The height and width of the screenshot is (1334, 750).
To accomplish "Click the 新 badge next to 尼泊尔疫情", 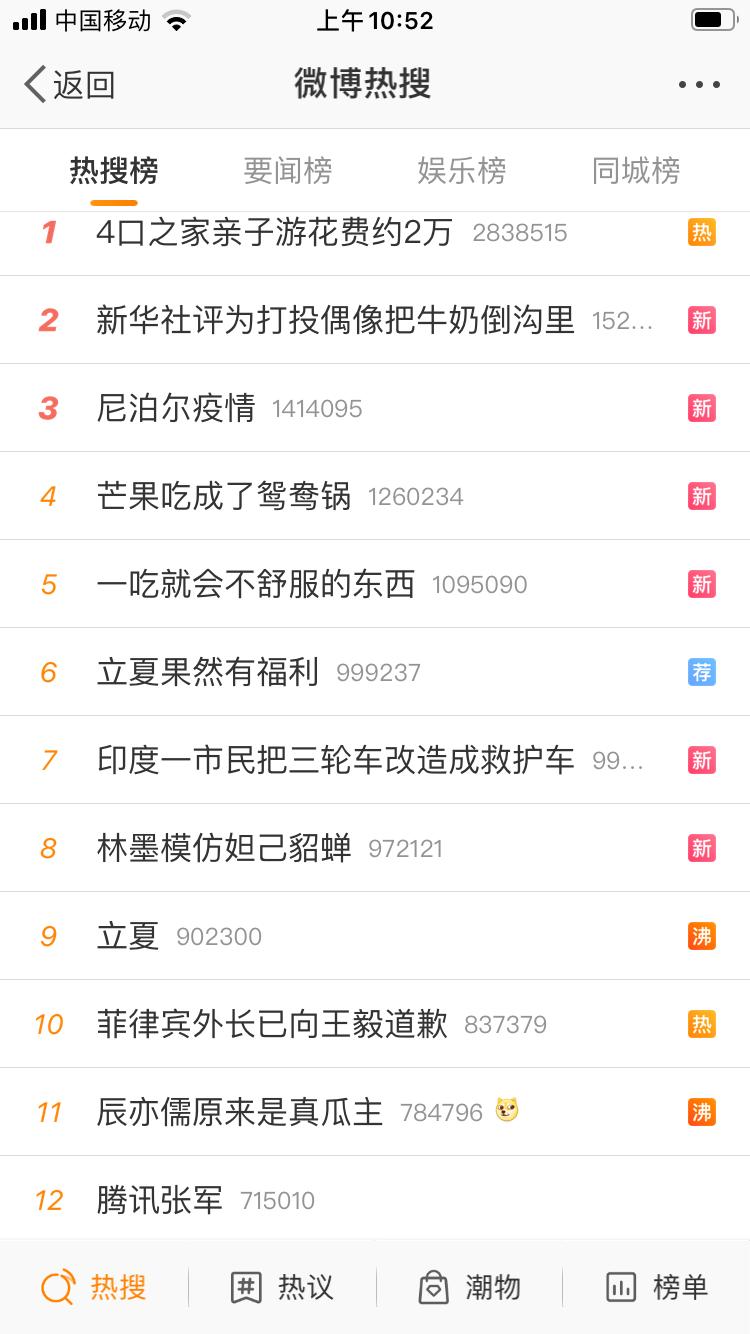I will pyautogui.click(x=702, y=408).
